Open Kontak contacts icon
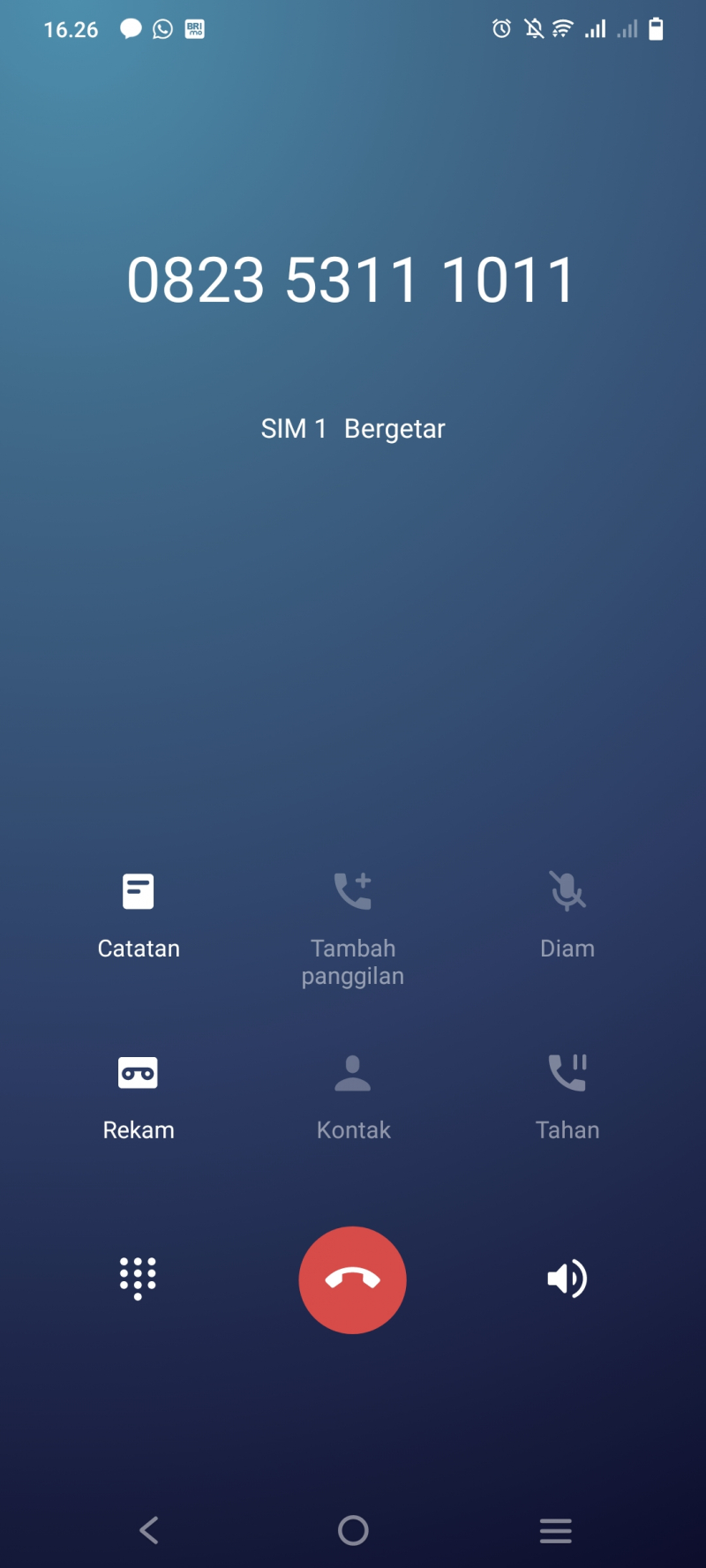This screenshot has height=1568, width=706. (x=353, y=1072)
